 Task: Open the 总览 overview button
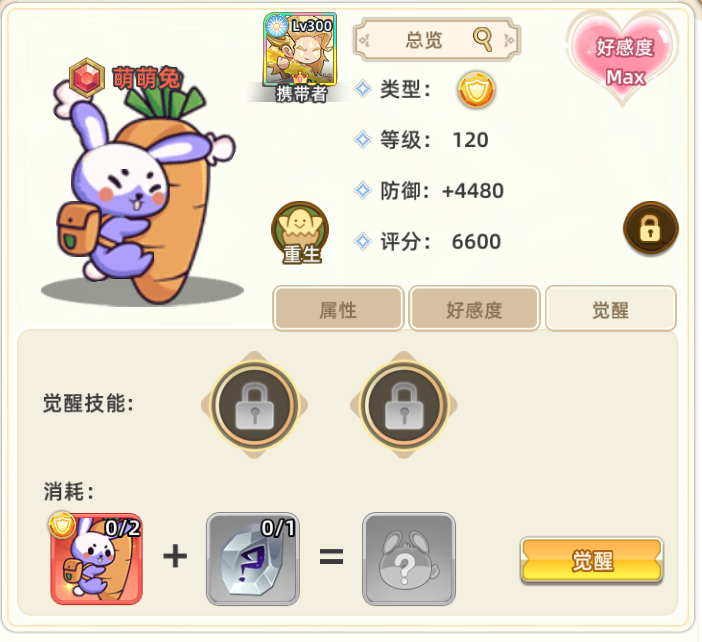pyautogui.click(x=438, y=40)
